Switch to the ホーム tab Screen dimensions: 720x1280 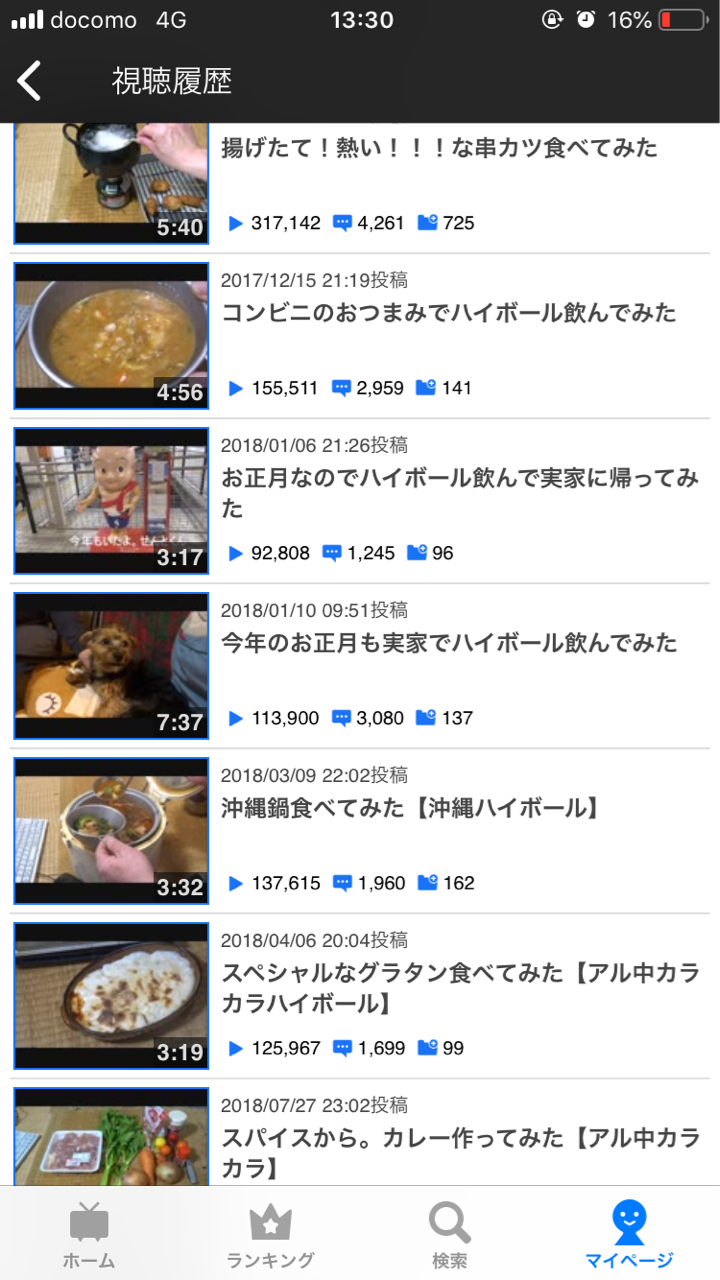(x=90, y=1234)
